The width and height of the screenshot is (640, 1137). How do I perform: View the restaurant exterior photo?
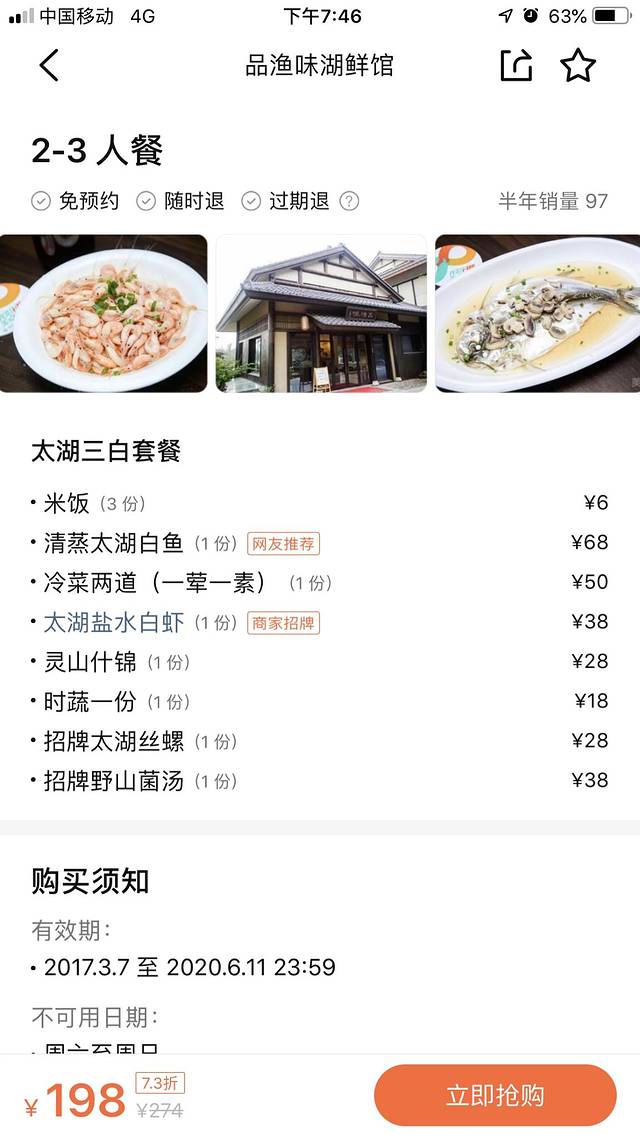coord(321,313)
